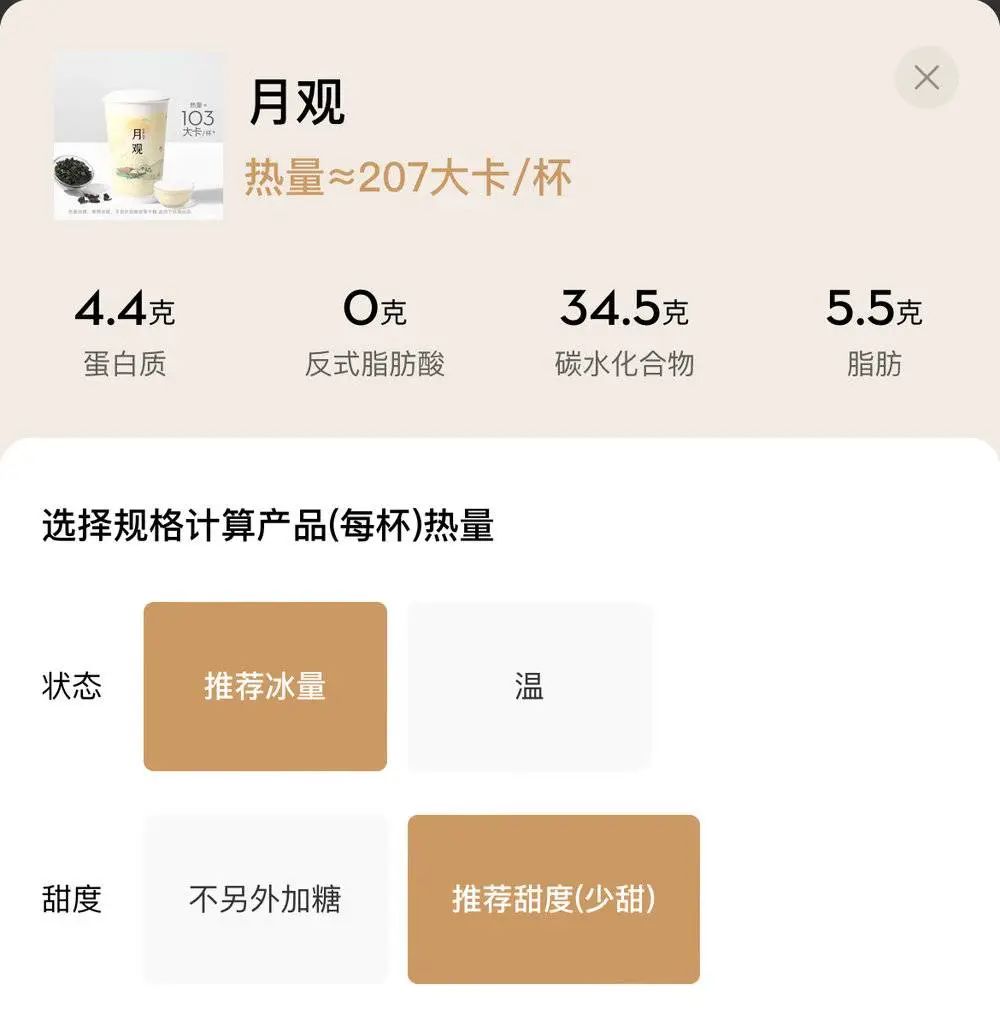1000x1032 pixels.
Task: Tap the 状态 state label
Action: pos(72,686)
